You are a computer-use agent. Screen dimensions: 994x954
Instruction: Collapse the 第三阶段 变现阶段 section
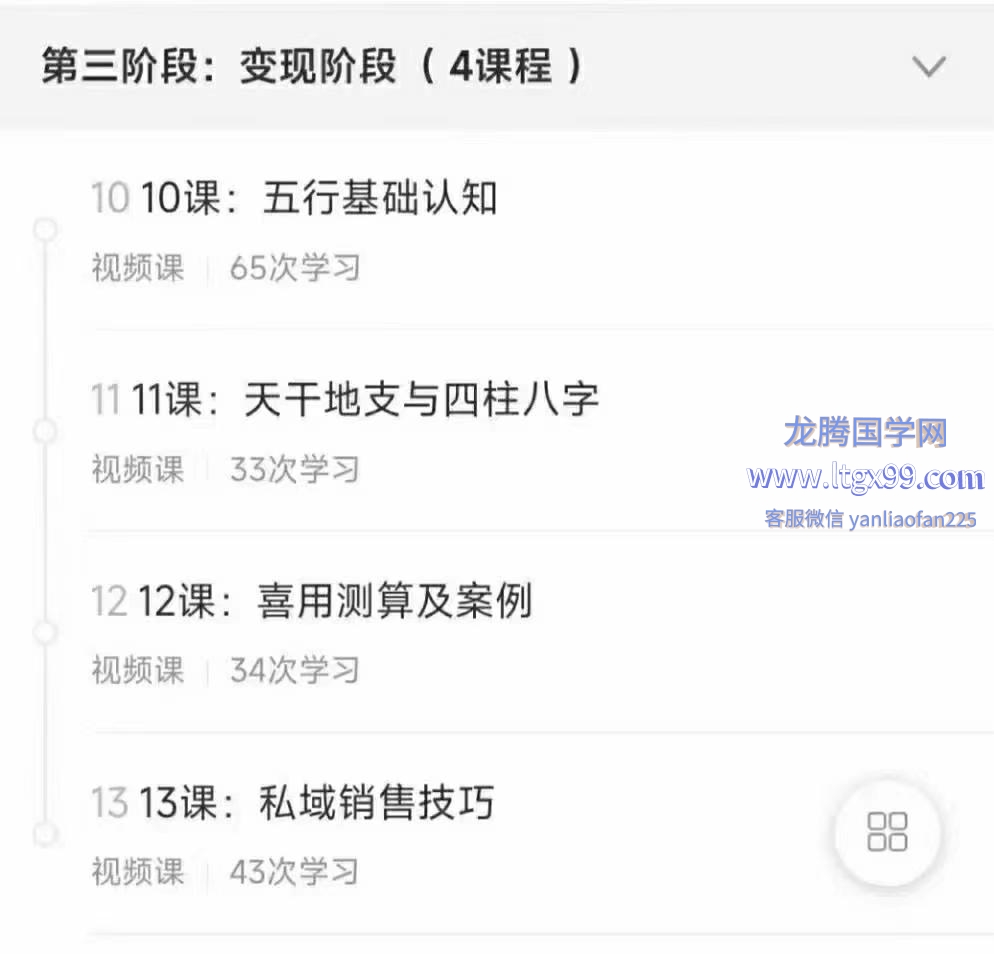pos(929,67)
